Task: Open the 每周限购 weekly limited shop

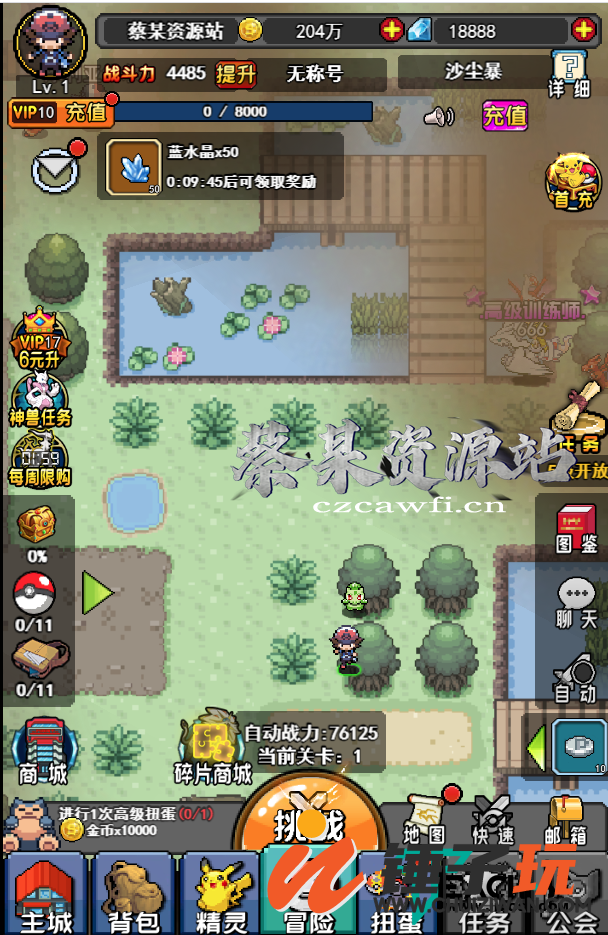Action: 40,462
